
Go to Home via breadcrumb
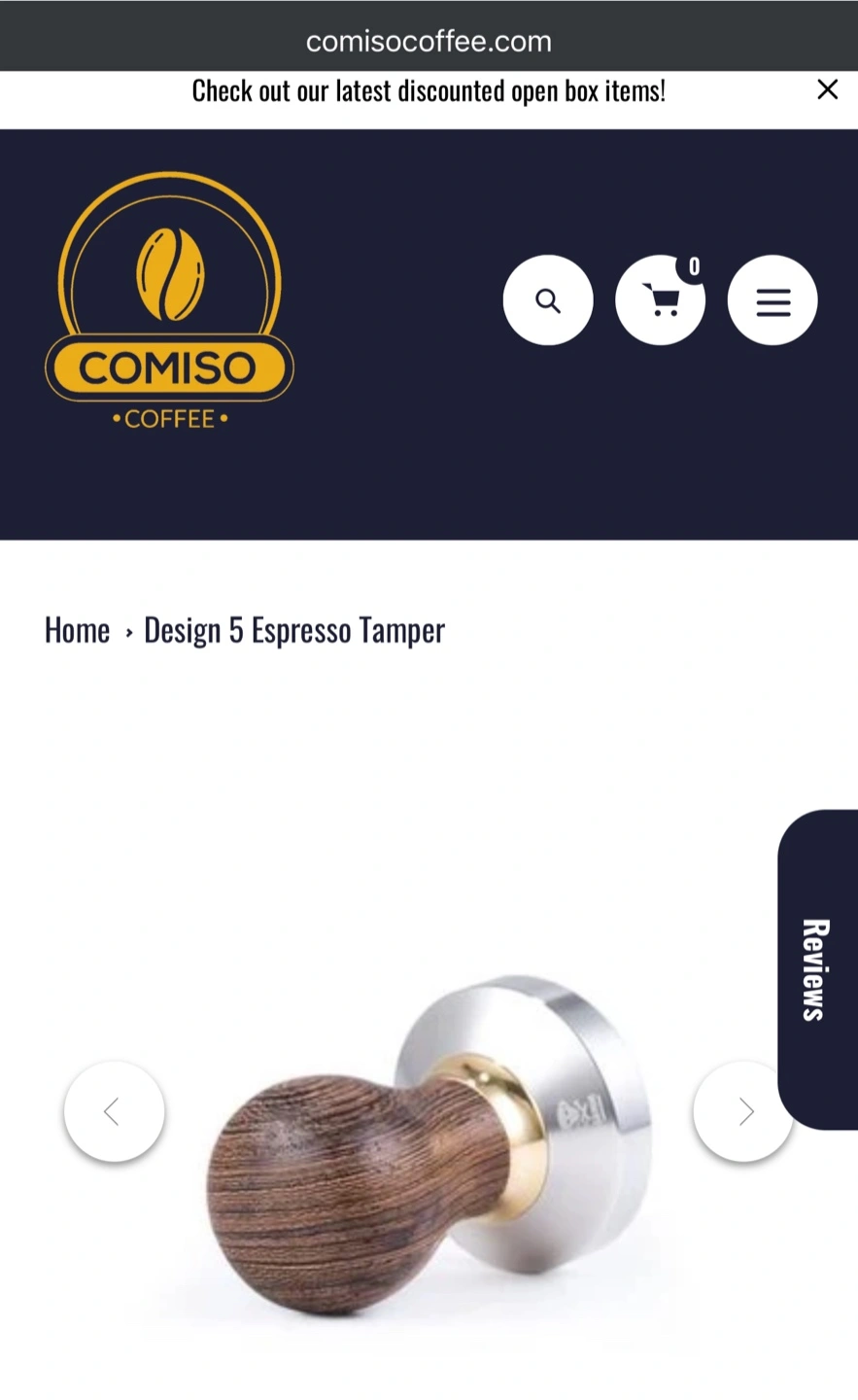click(x=78, y=630)
